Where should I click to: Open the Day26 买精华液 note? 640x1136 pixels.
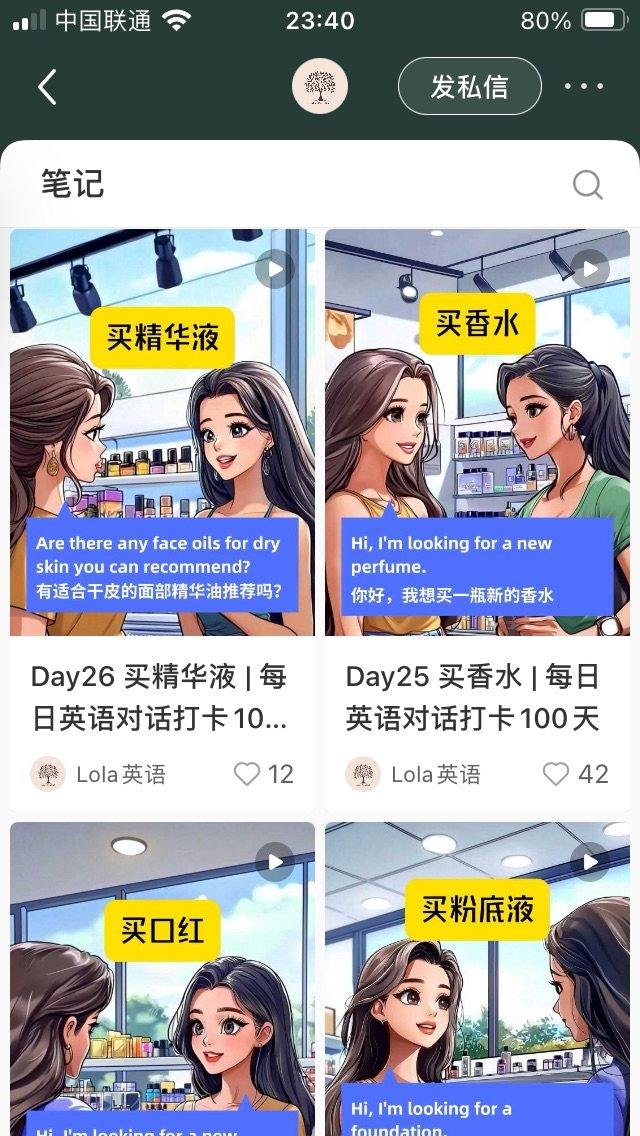tap(162, 432)
